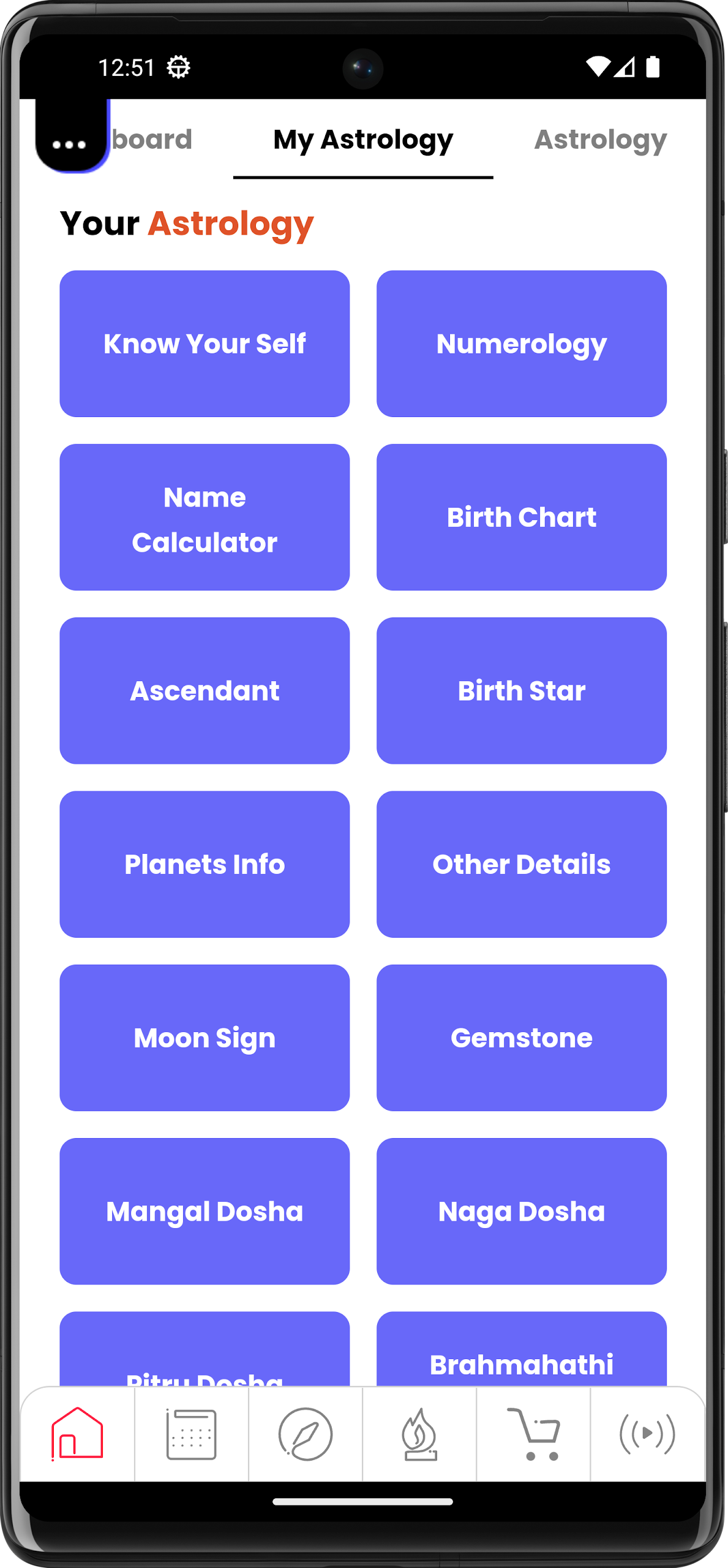Switch to the Astrology tab

[x=600, y=140]
